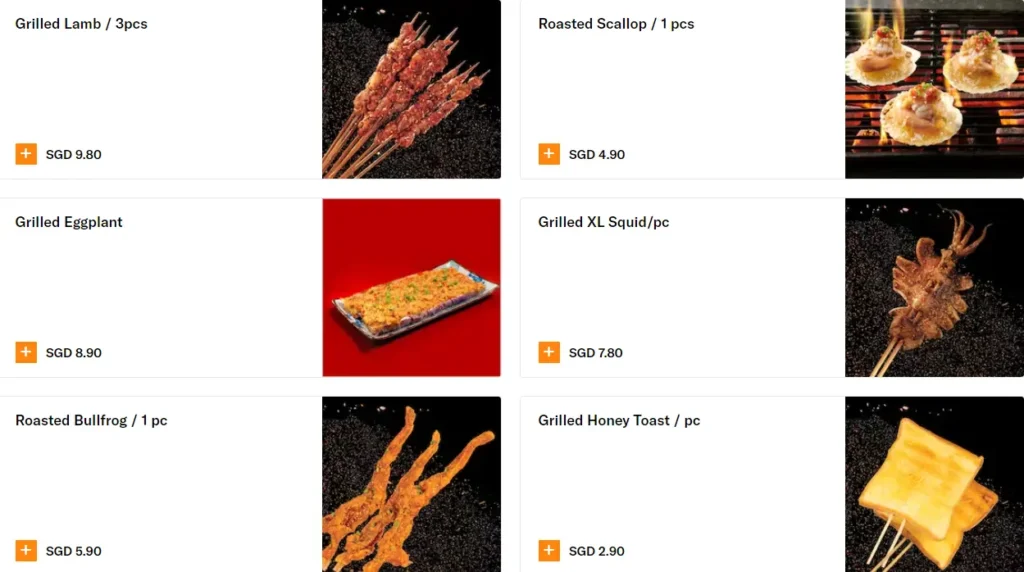Tap the plus for Grilled Honey Toast

click(549, 550)
